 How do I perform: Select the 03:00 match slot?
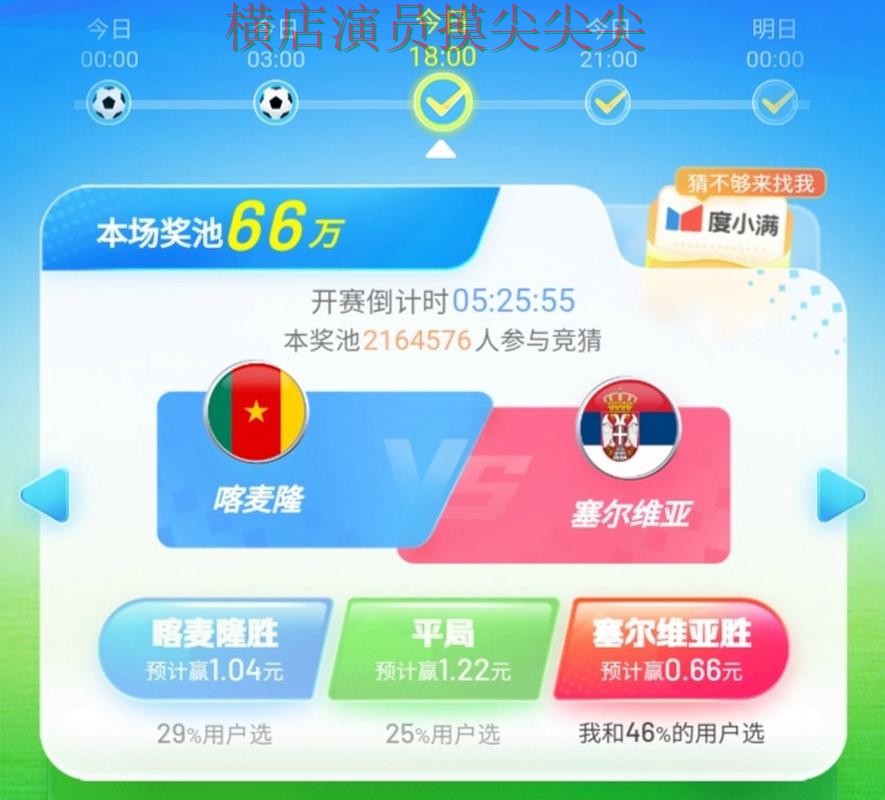click(276, 102)
